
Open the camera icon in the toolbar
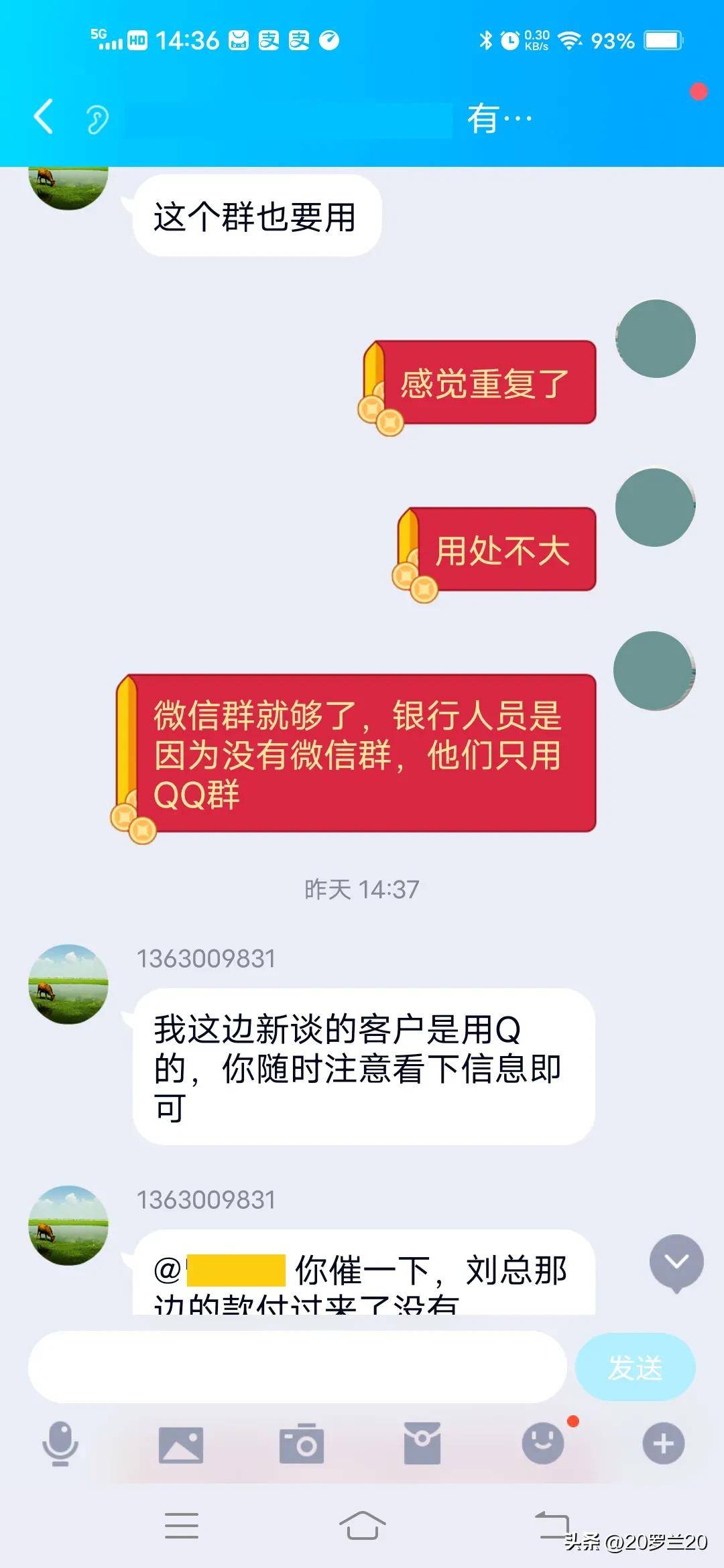(302, 1445)
